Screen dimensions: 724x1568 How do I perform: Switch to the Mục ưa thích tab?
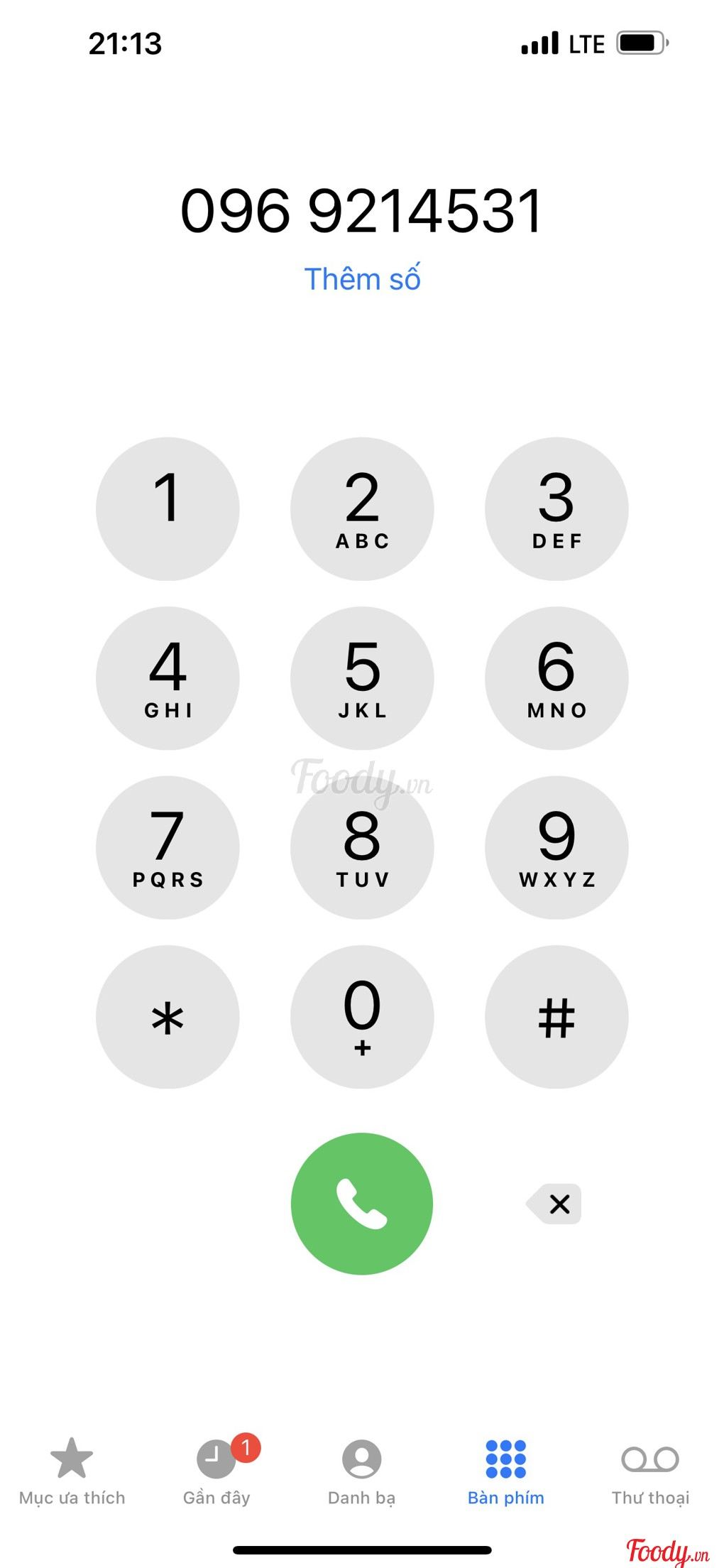[72, 1470]
